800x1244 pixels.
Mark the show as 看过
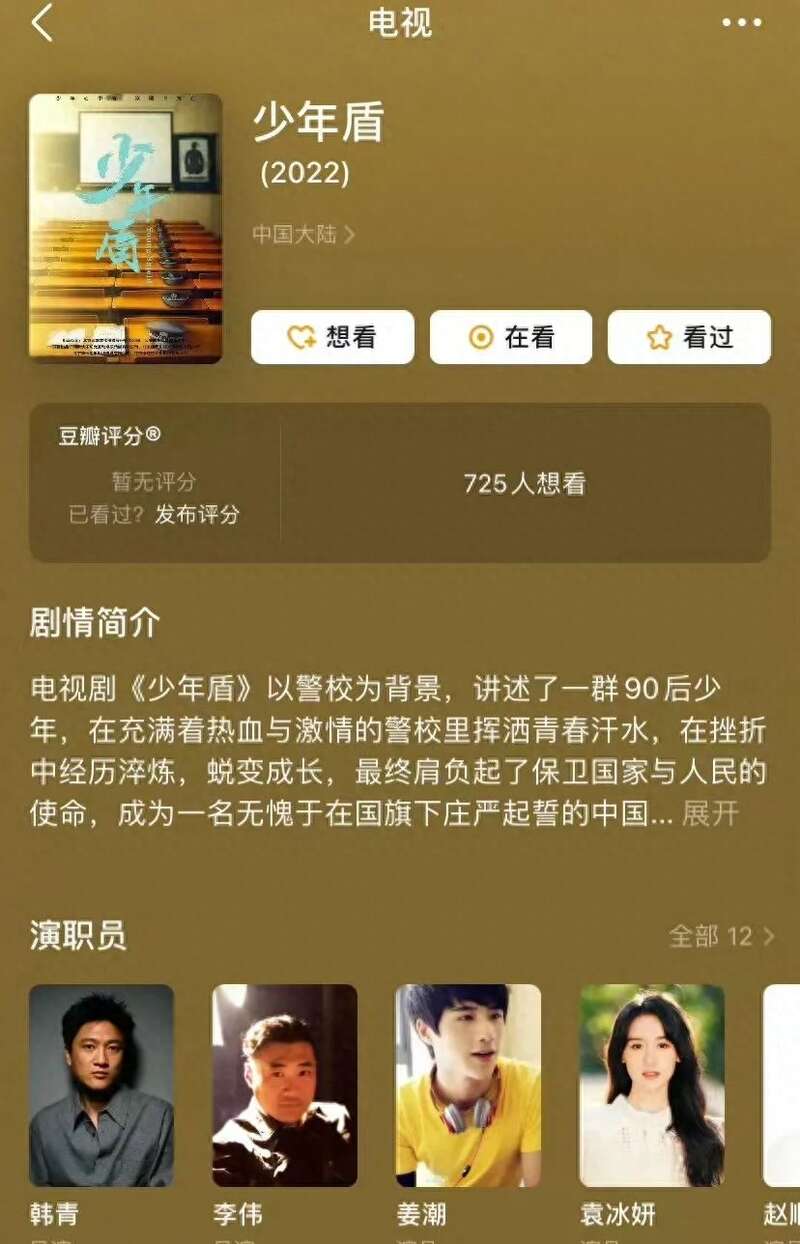point(689,337)
